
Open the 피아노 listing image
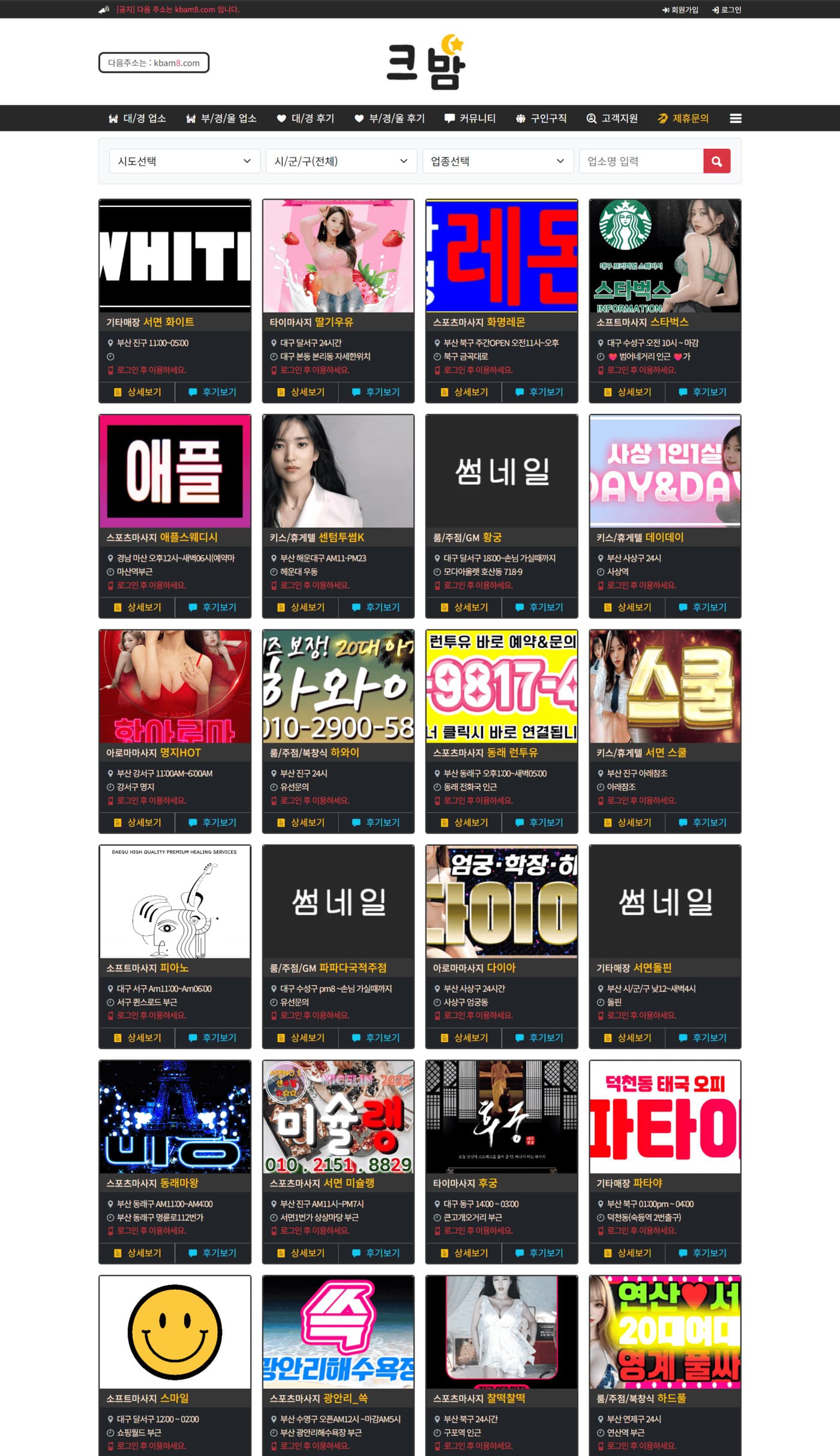[x=175, y=901]
